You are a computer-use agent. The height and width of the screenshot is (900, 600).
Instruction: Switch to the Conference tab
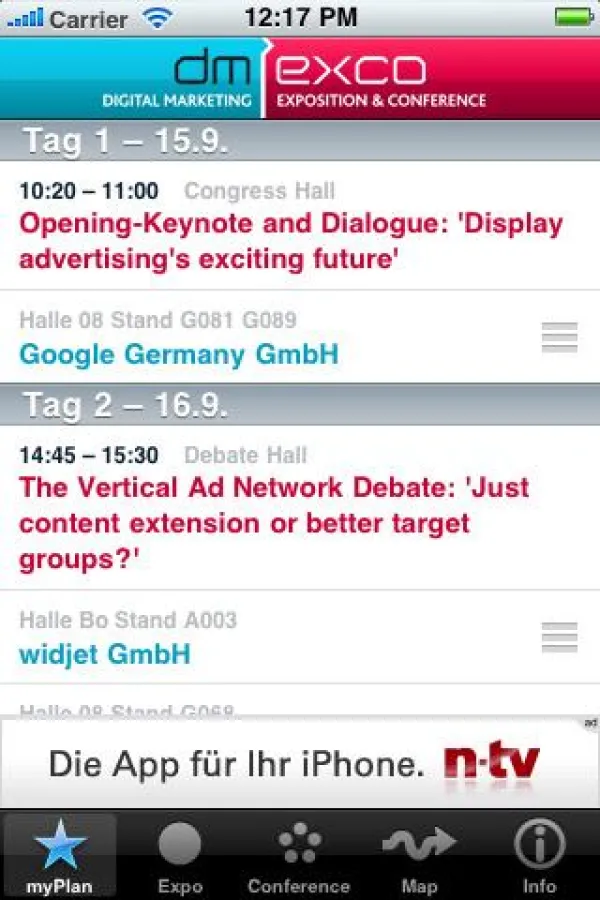(299, 856)
